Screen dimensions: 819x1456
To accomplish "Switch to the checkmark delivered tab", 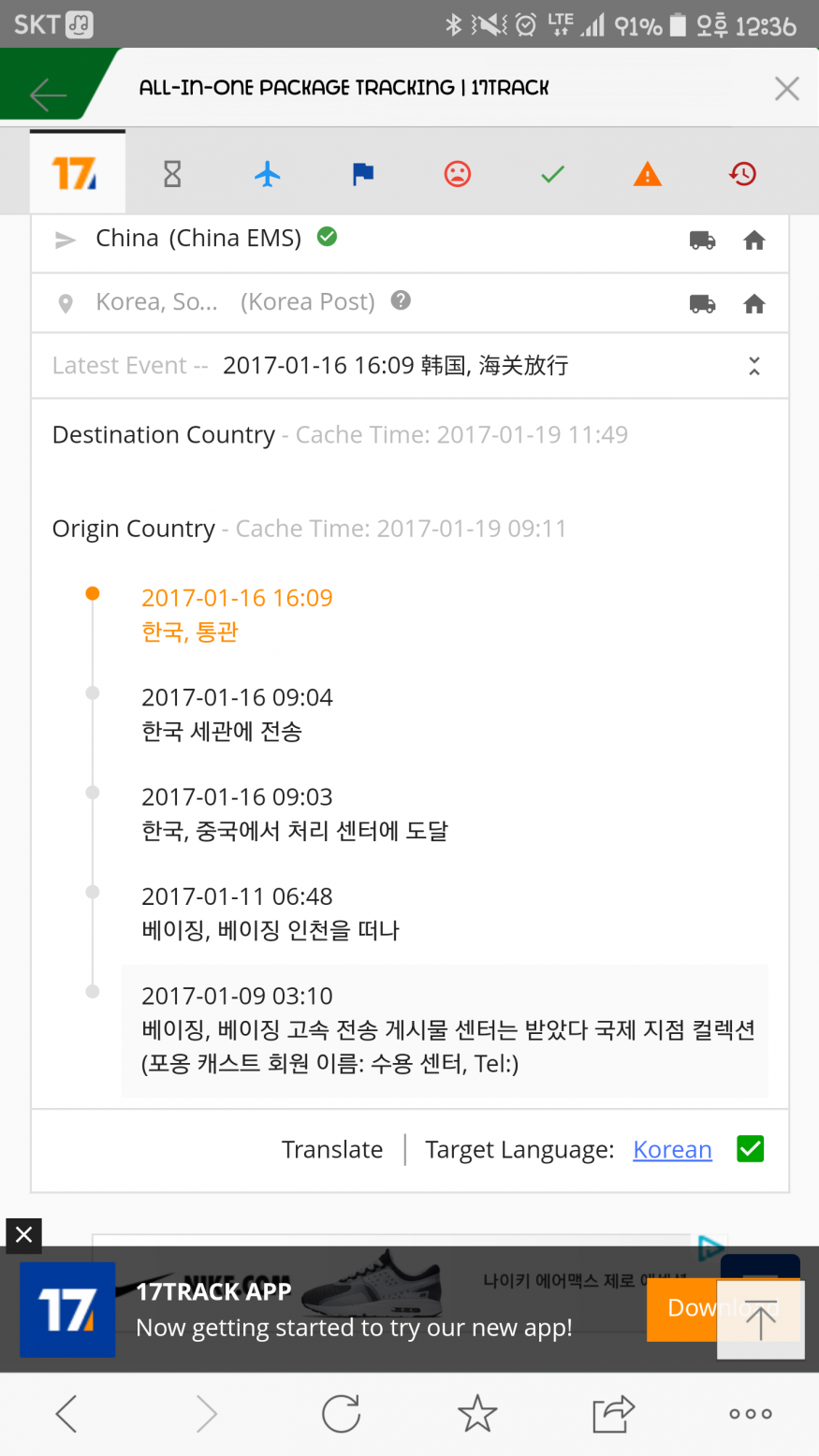I will 553,174.
